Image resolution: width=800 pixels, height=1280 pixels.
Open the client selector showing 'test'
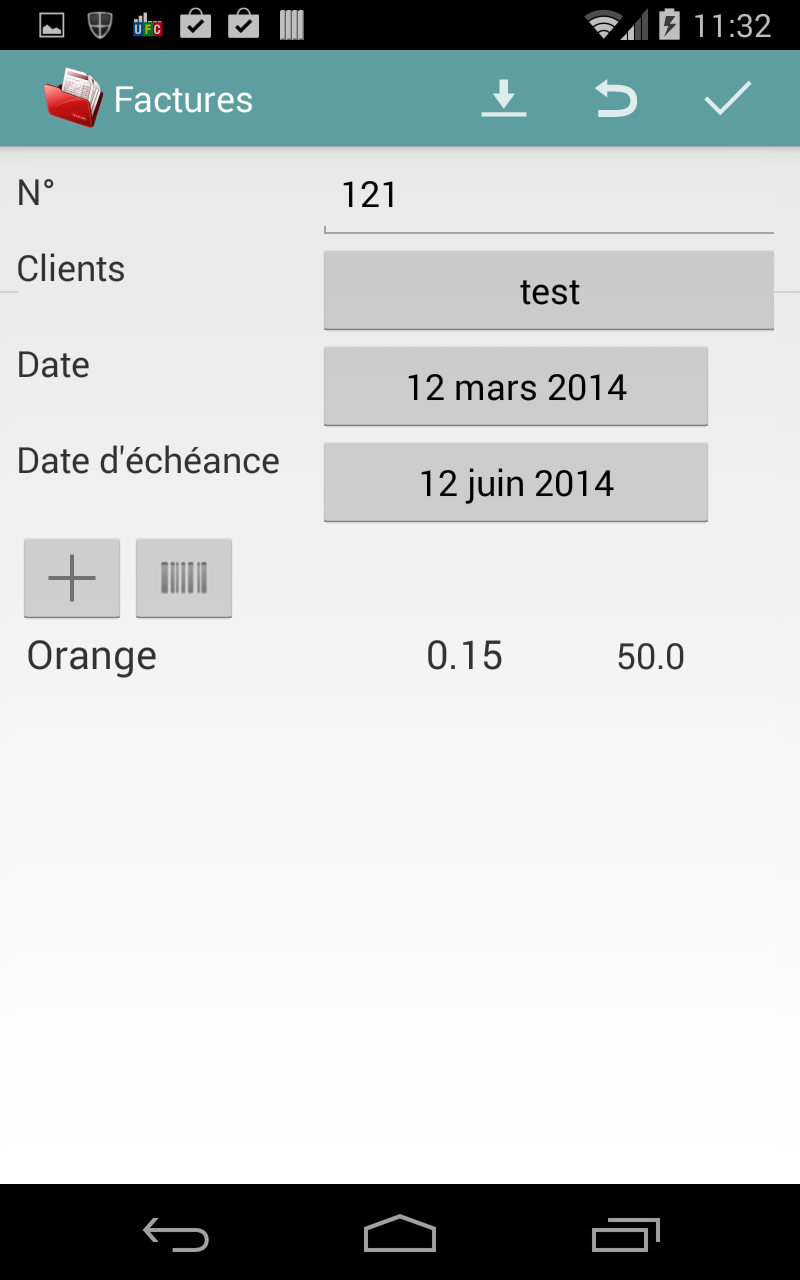point(548,291)
